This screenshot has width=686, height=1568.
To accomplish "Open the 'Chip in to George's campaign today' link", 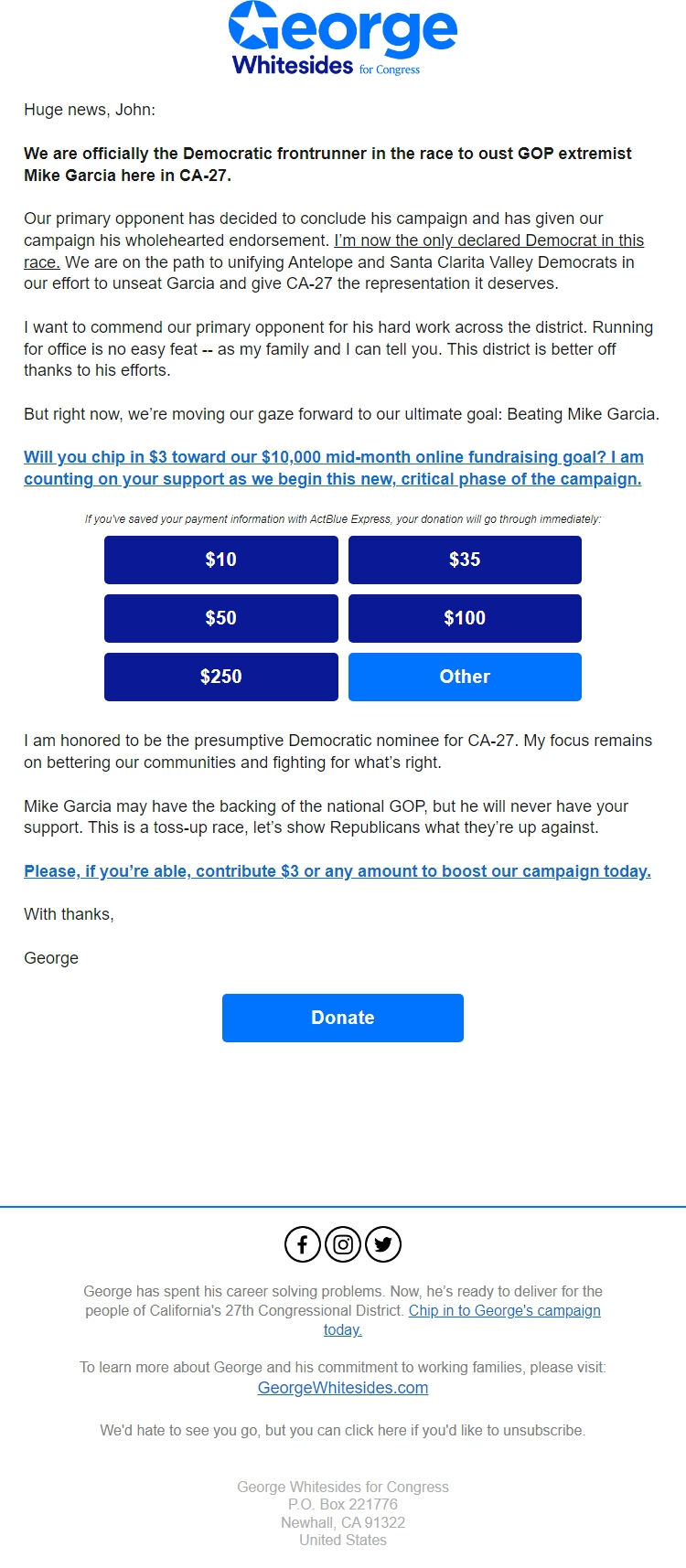I will pos(503,1310).
